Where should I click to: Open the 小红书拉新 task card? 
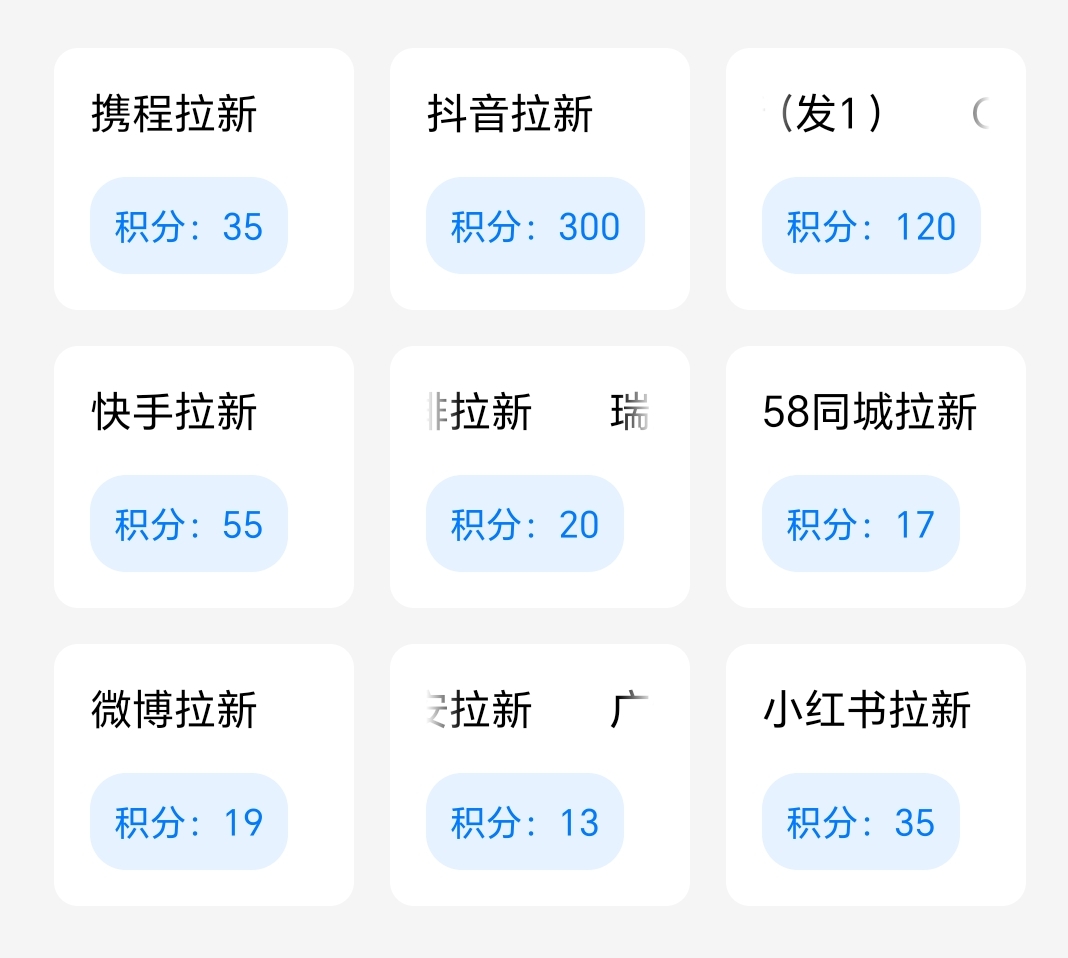tap(875, 774)
